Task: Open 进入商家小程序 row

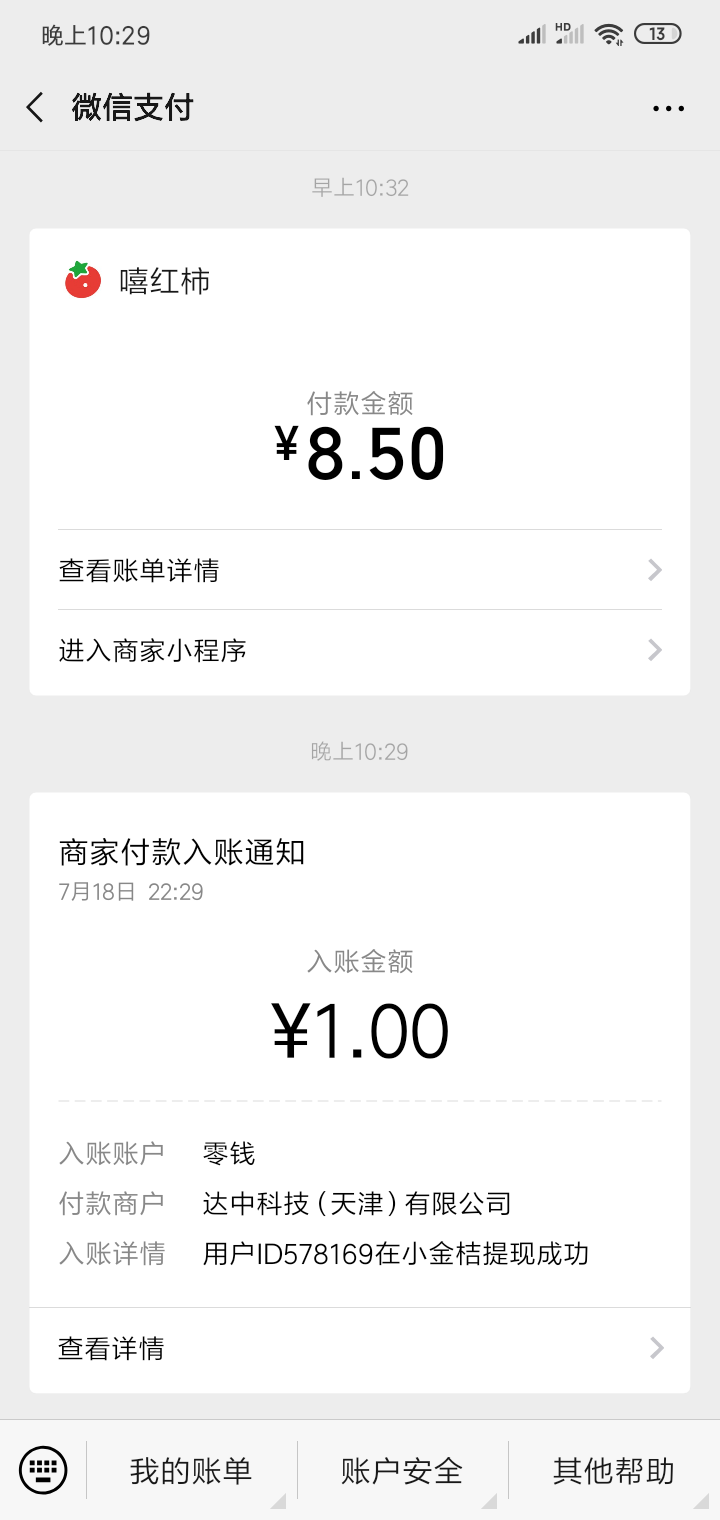Action: 360,651
